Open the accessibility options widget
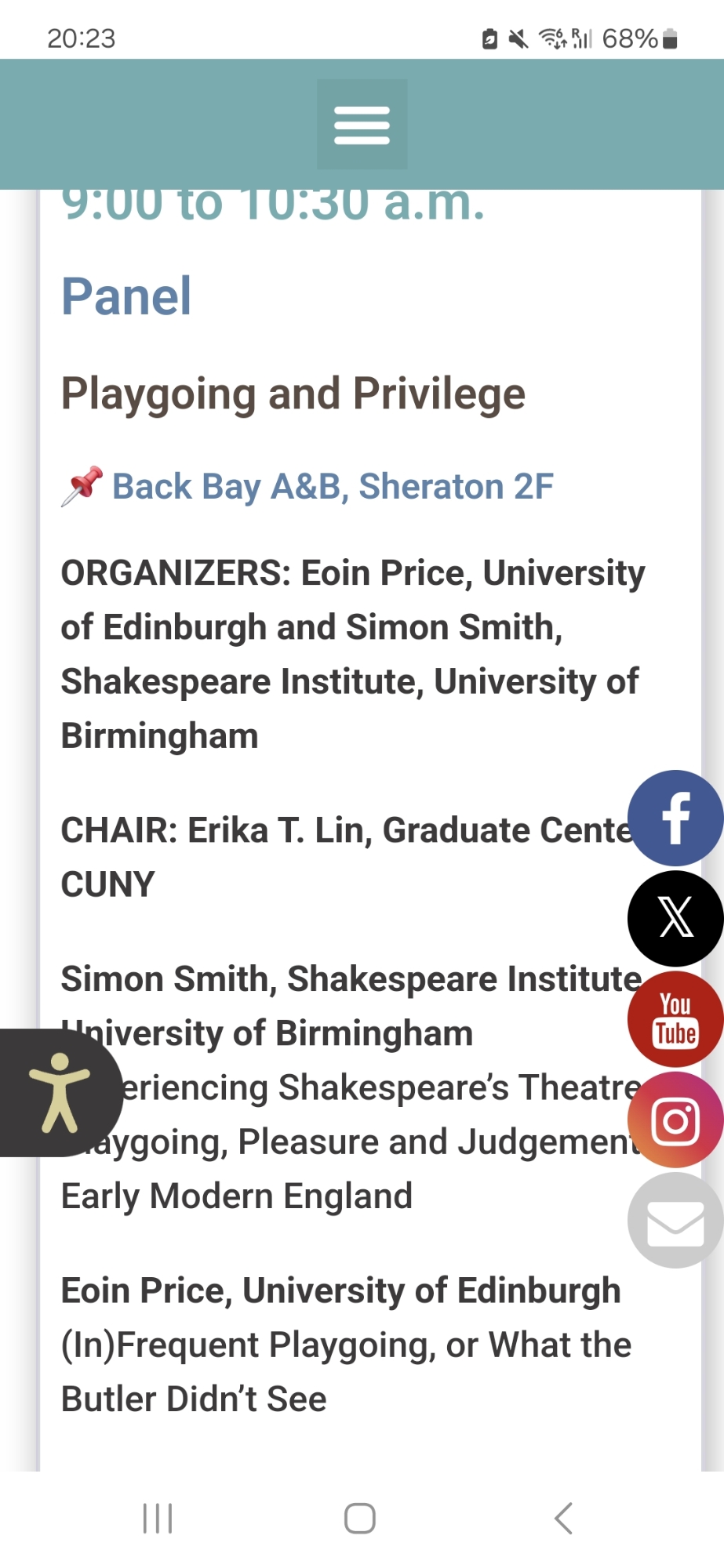This screenshot has width=724, height=1568. (60, 1093)
